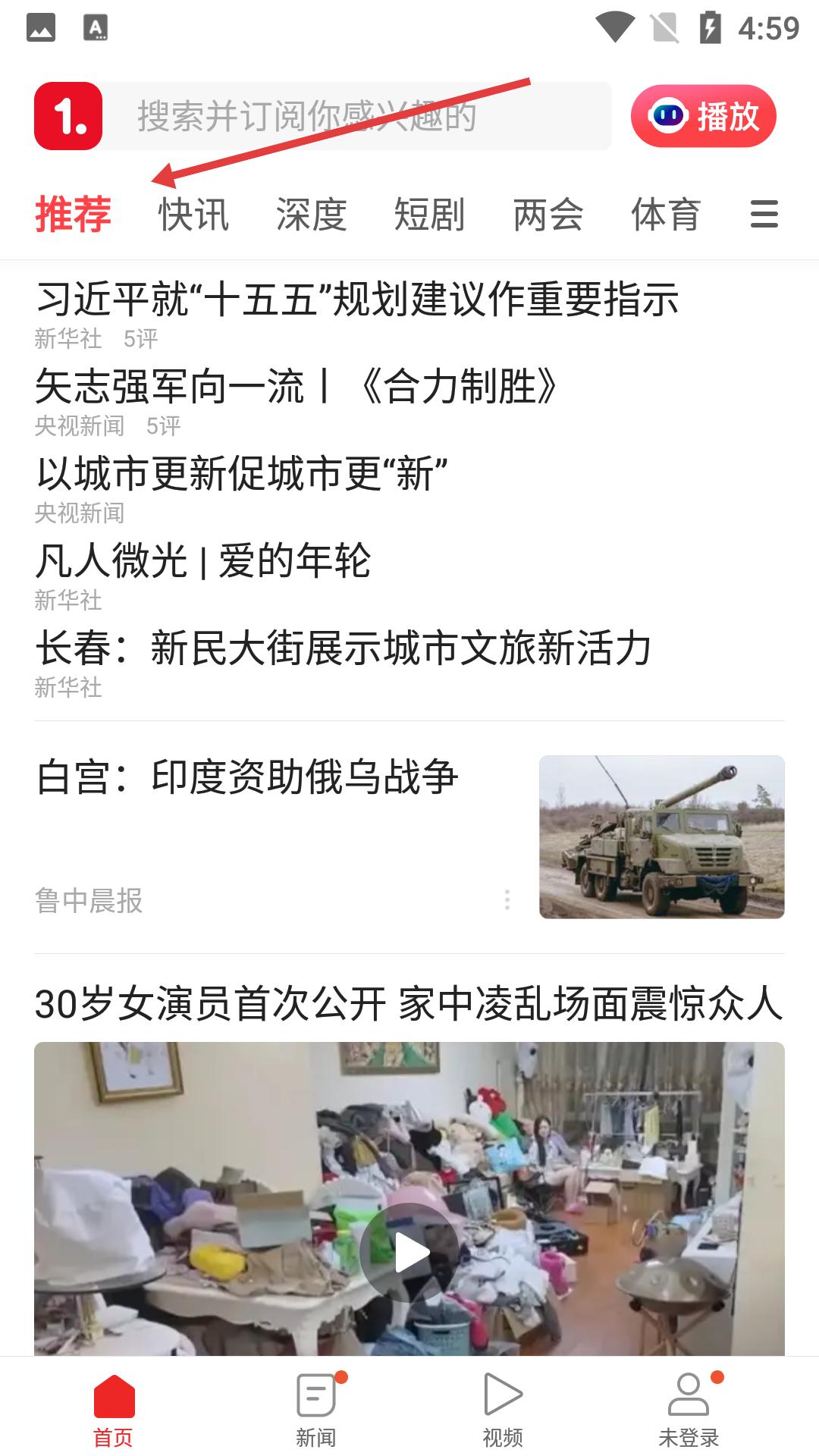Open article 习近平就“十五五”规划建议作重要指示
Screen dimensions: 819x1456
[356, 299]
